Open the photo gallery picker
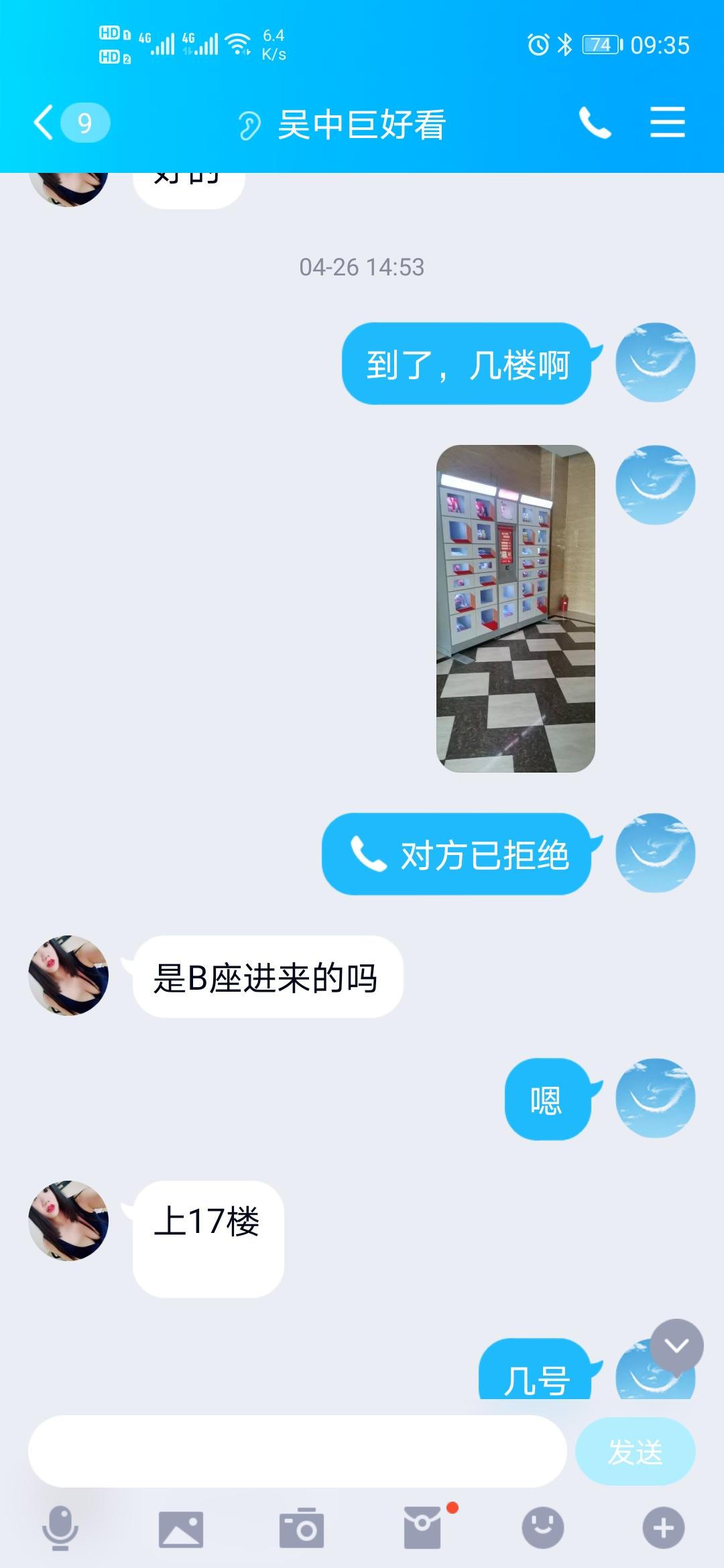 coord(181,1528)
